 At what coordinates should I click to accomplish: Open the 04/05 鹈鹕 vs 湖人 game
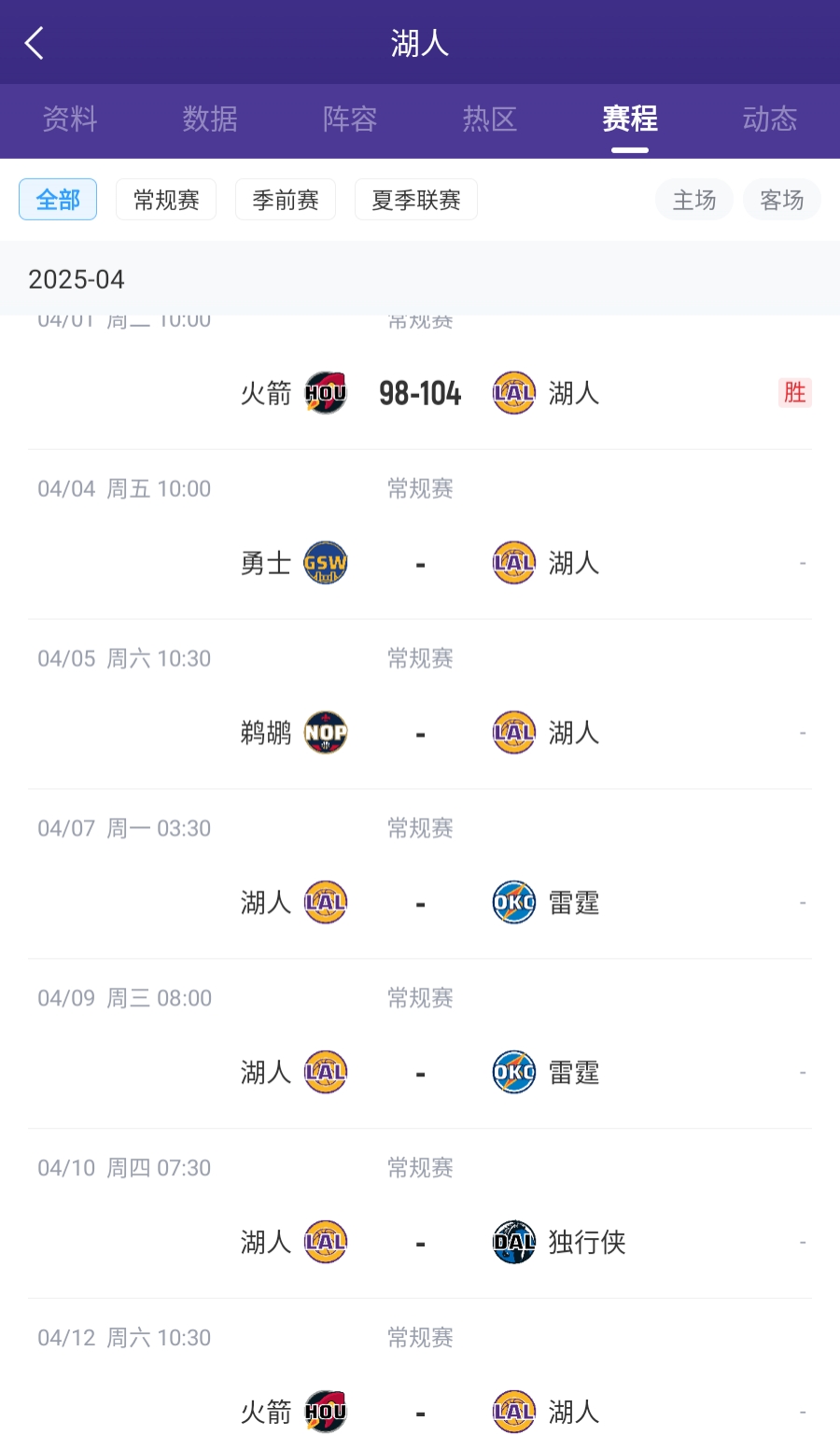(x=420, y=733)
